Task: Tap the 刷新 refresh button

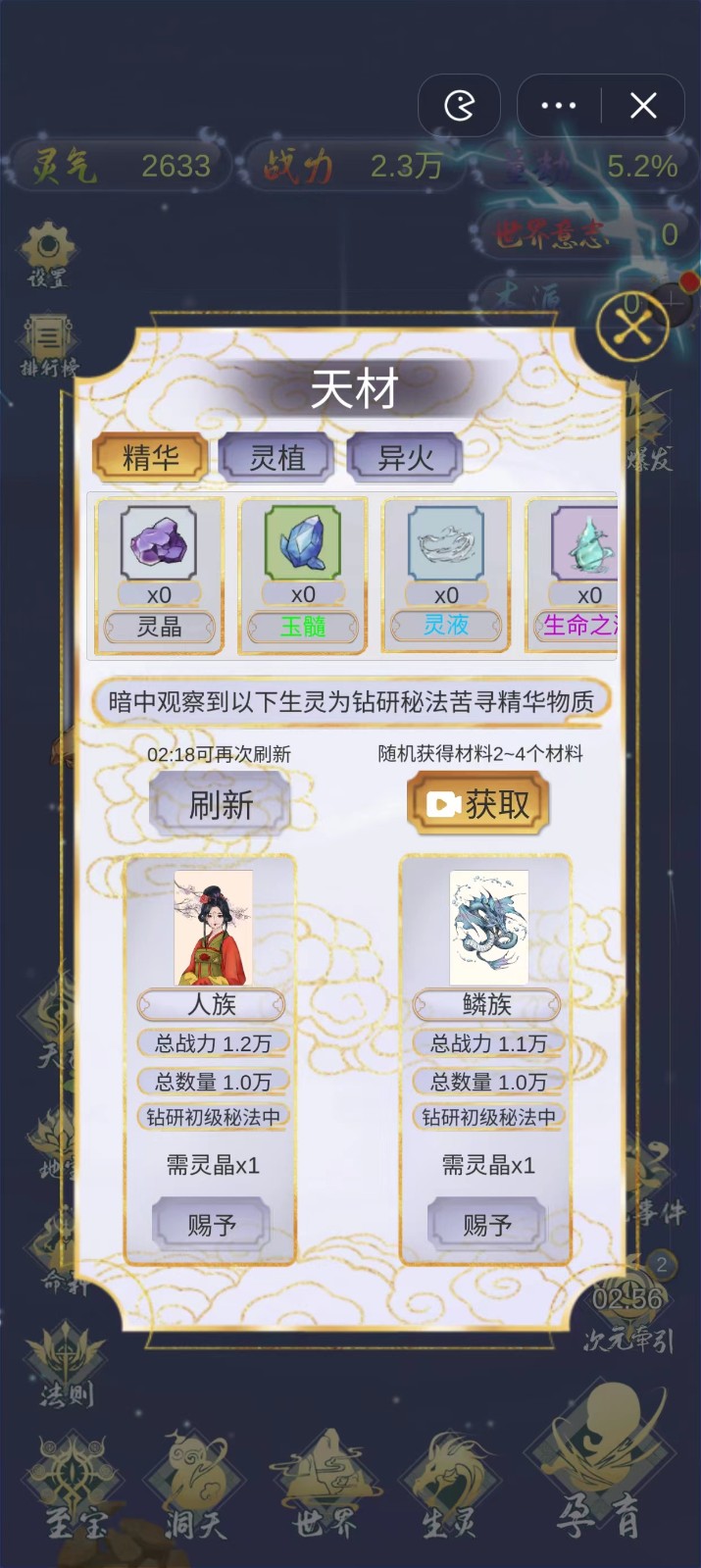Action: [221, 805]
